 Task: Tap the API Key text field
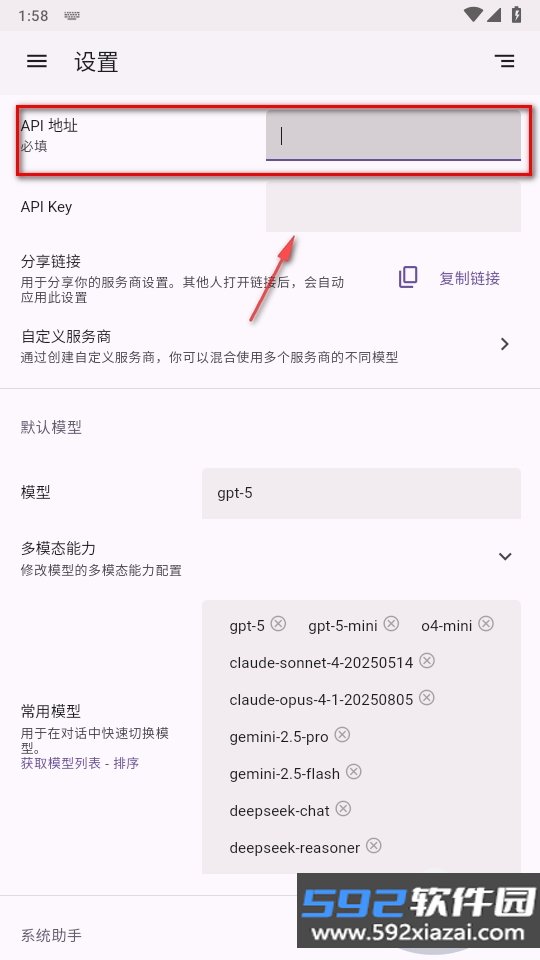tap(393, 207)
